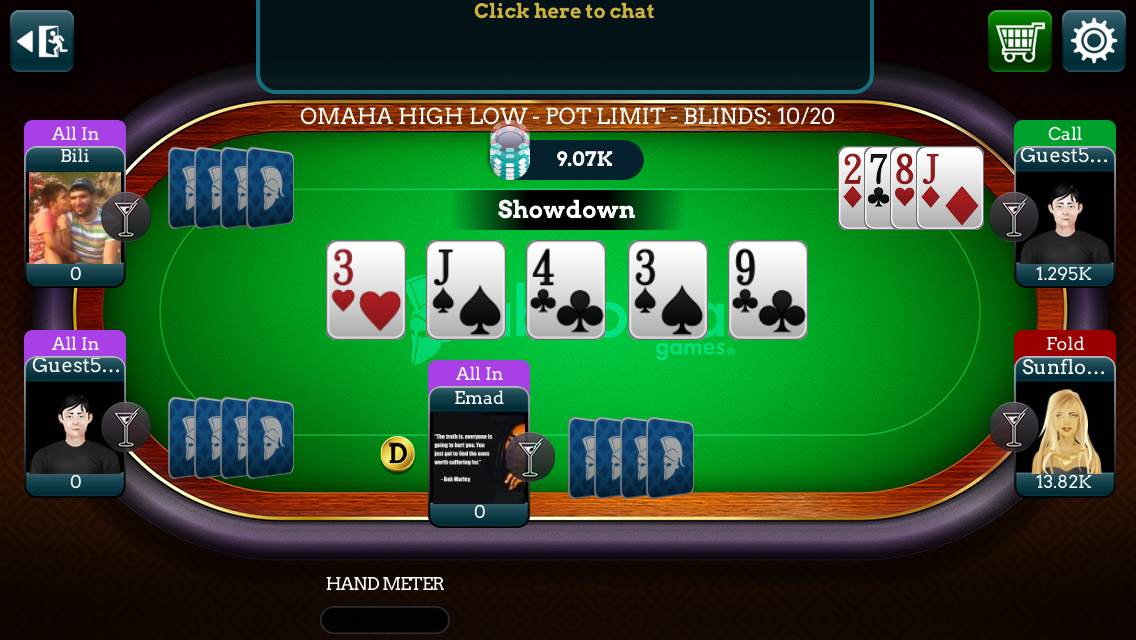Open the shopping cart store
The width and height of the screenshot is (1136, 640).
(x=1019, y=41)
